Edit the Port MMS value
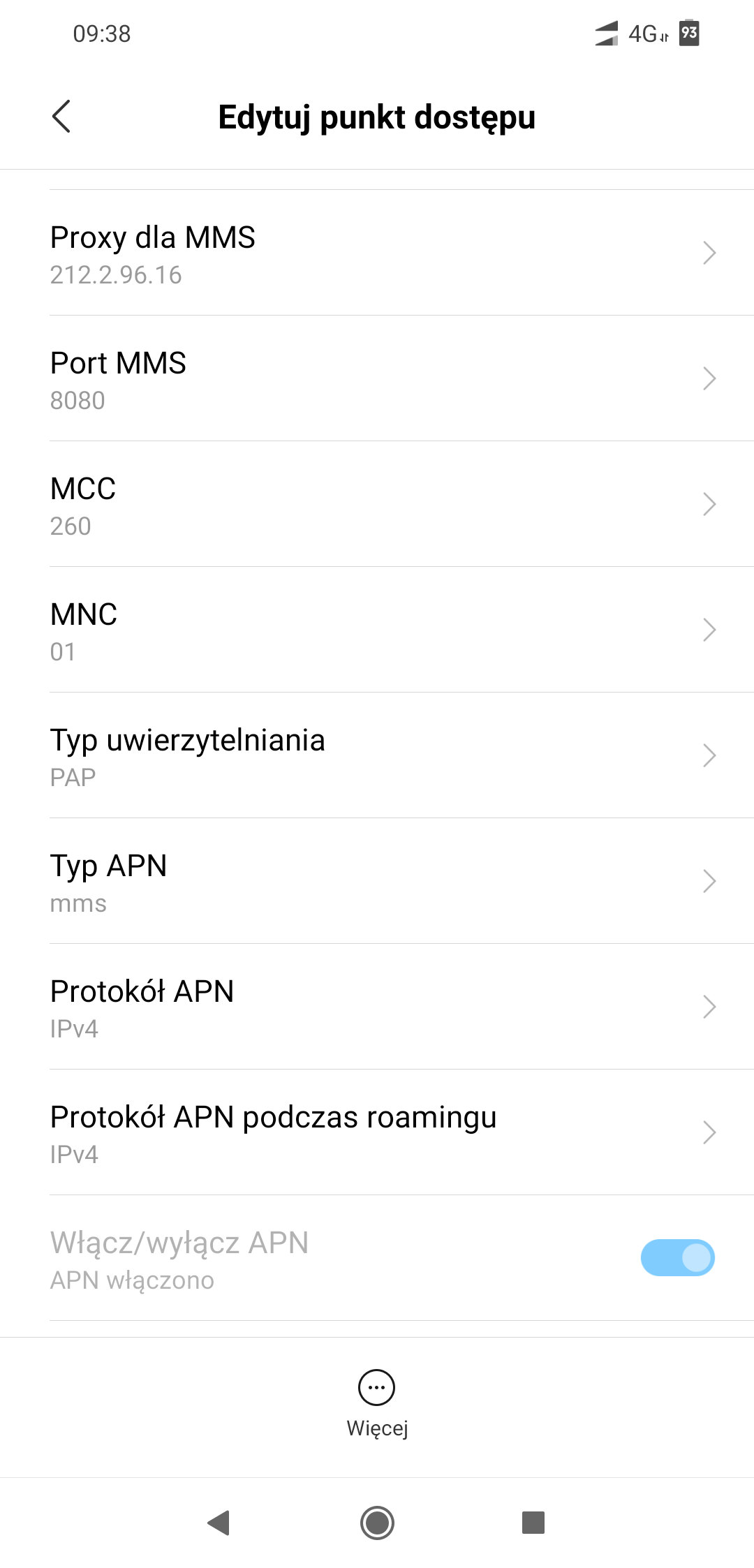This screenshot has height=1568, width=754. point(377,379)
